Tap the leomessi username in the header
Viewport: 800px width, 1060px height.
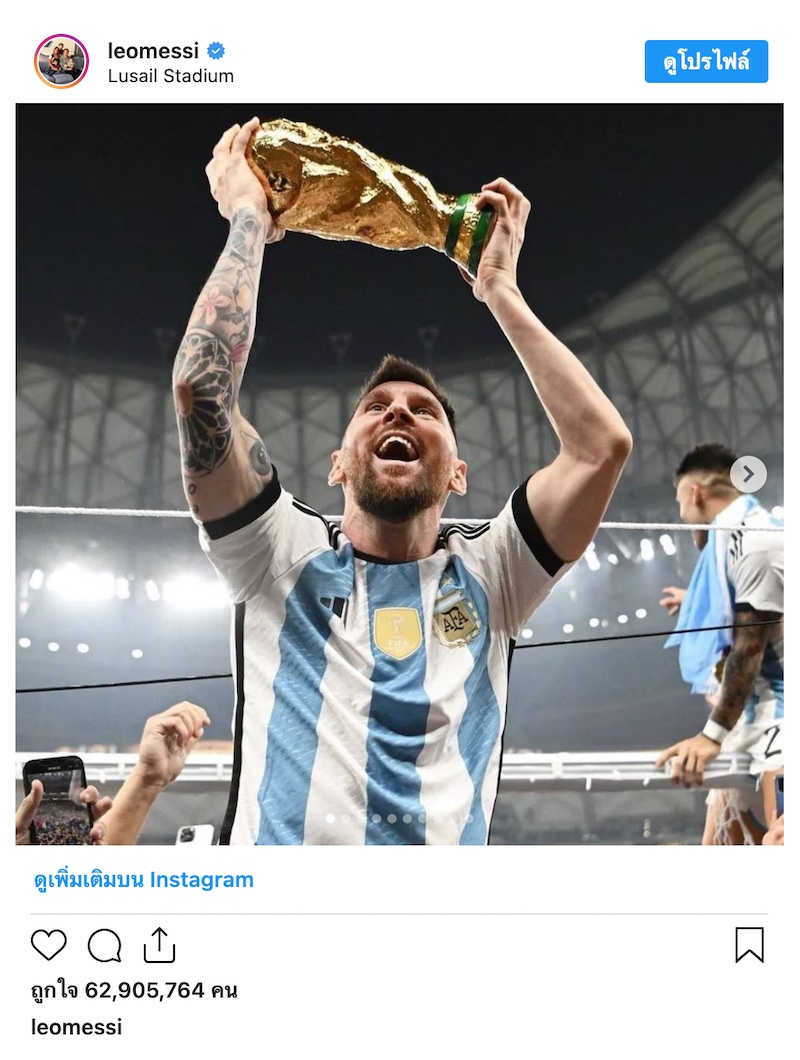coord(153,51)
